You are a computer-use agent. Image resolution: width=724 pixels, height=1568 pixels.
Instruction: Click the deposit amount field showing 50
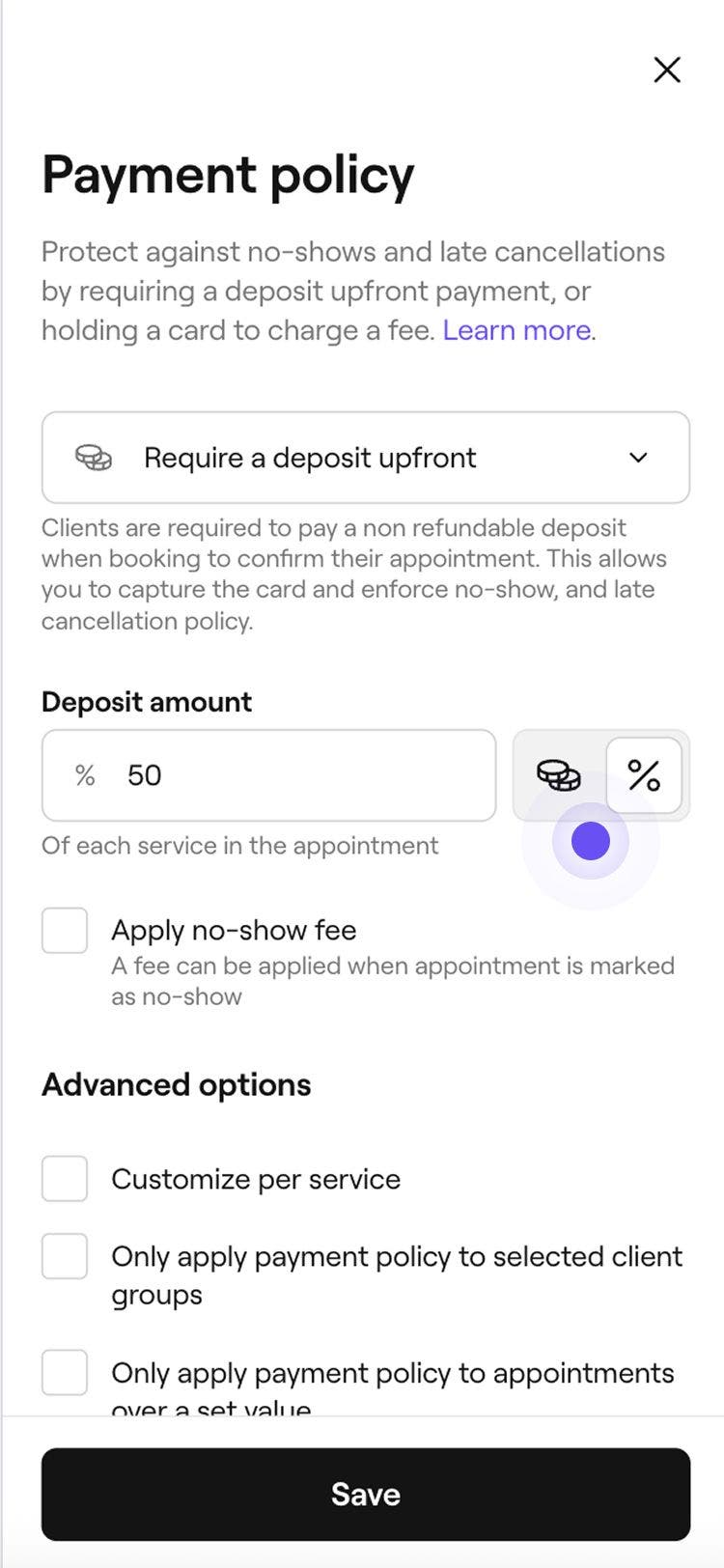tap(267, 775)
